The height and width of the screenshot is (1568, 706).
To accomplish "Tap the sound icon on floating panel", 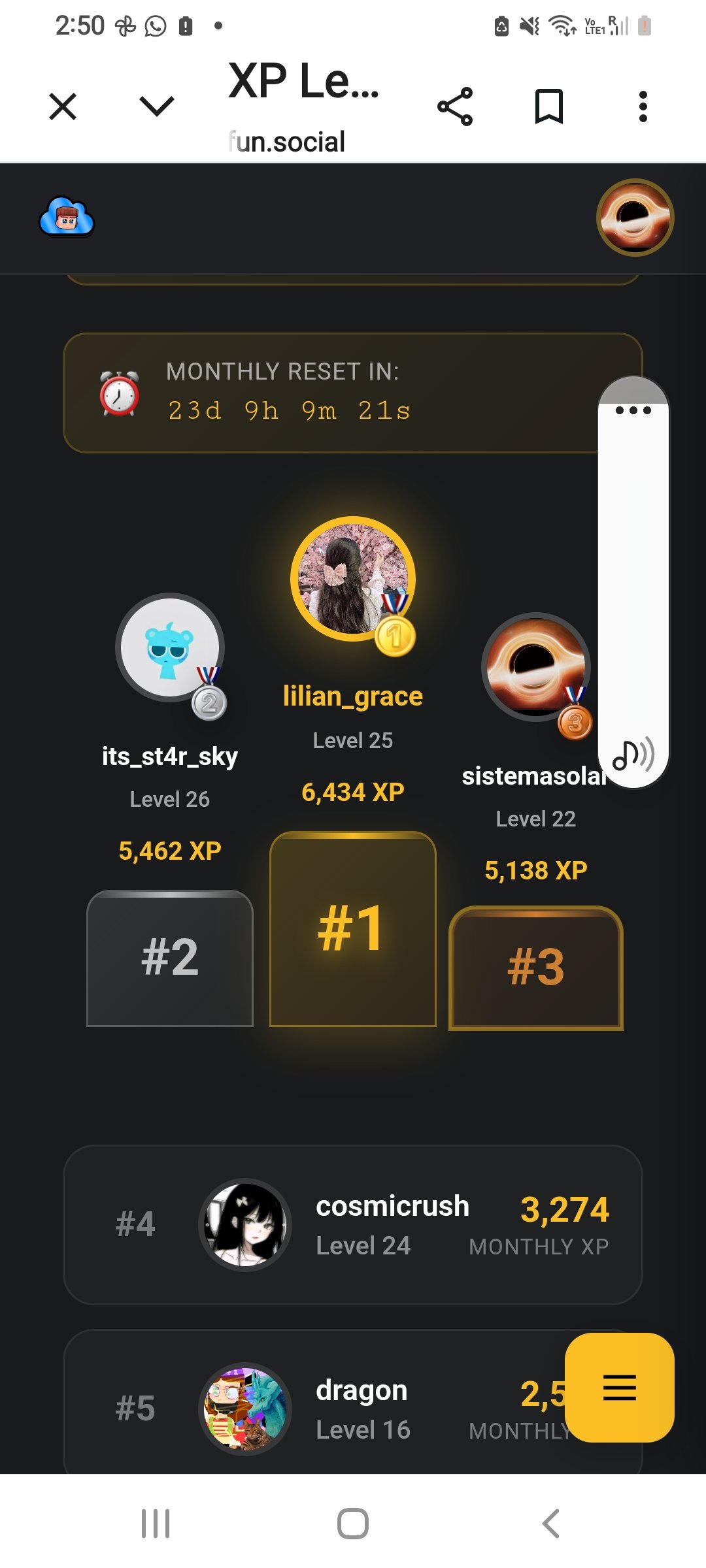I will pos(633,755).
